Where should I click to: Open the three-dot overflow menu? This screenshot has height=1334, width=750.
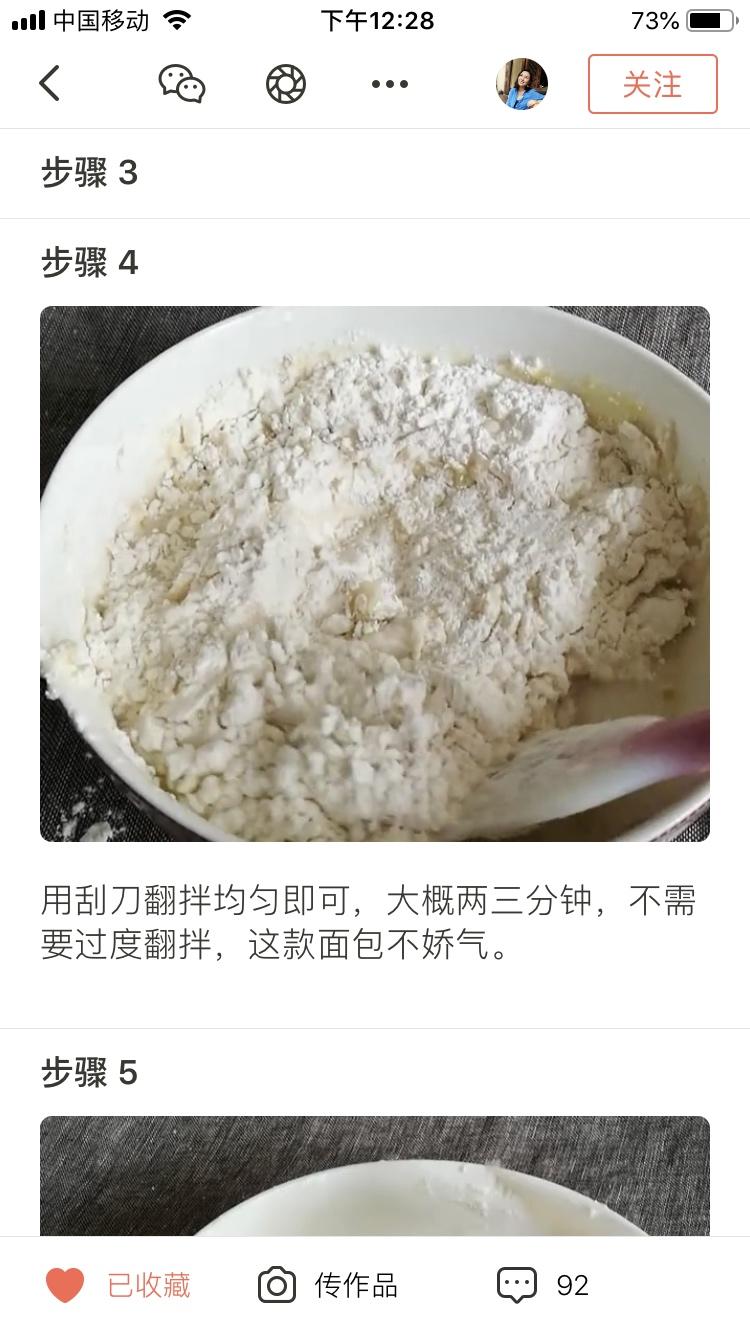pos(390,84)
